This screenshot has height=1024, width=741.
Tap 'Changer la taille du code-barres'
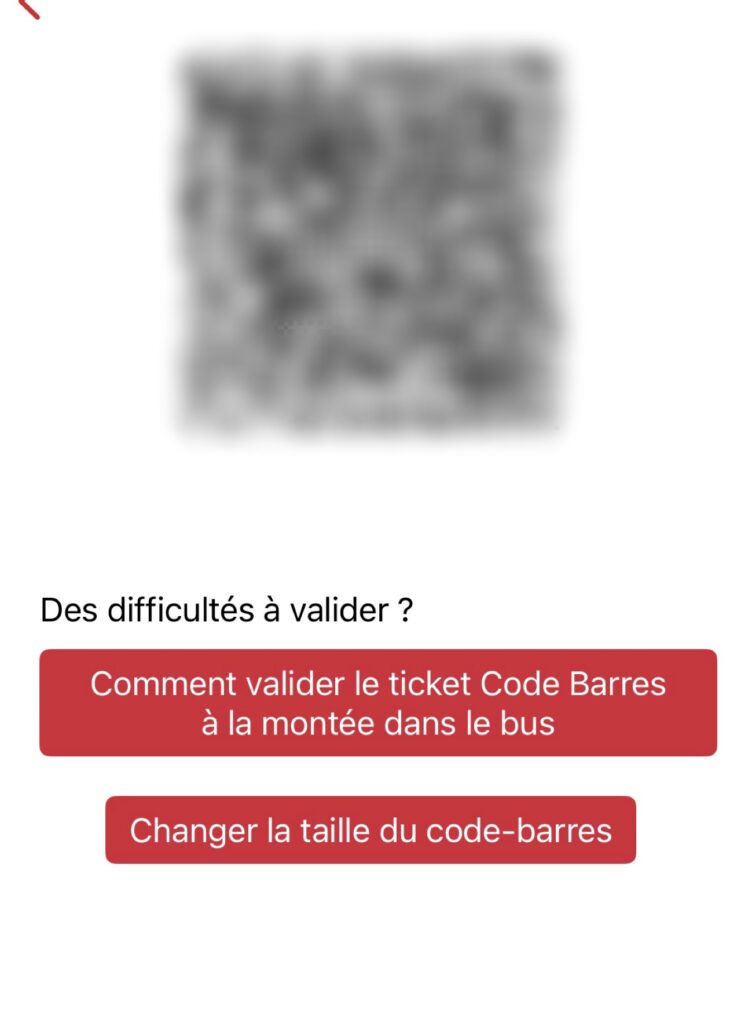(x=370, y=830)
